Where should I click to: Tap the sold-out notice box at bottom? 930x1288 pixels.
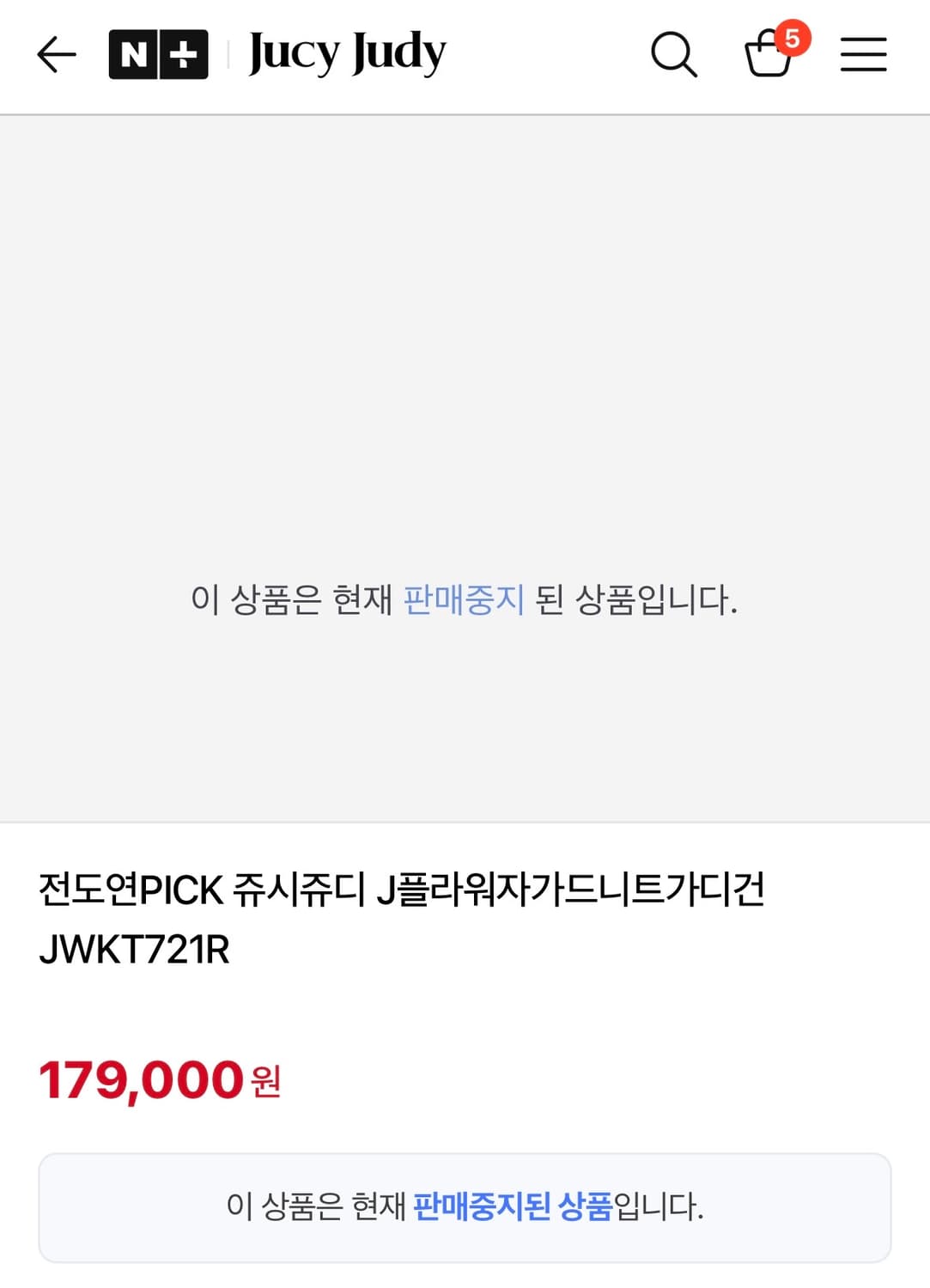[465, 1206]
